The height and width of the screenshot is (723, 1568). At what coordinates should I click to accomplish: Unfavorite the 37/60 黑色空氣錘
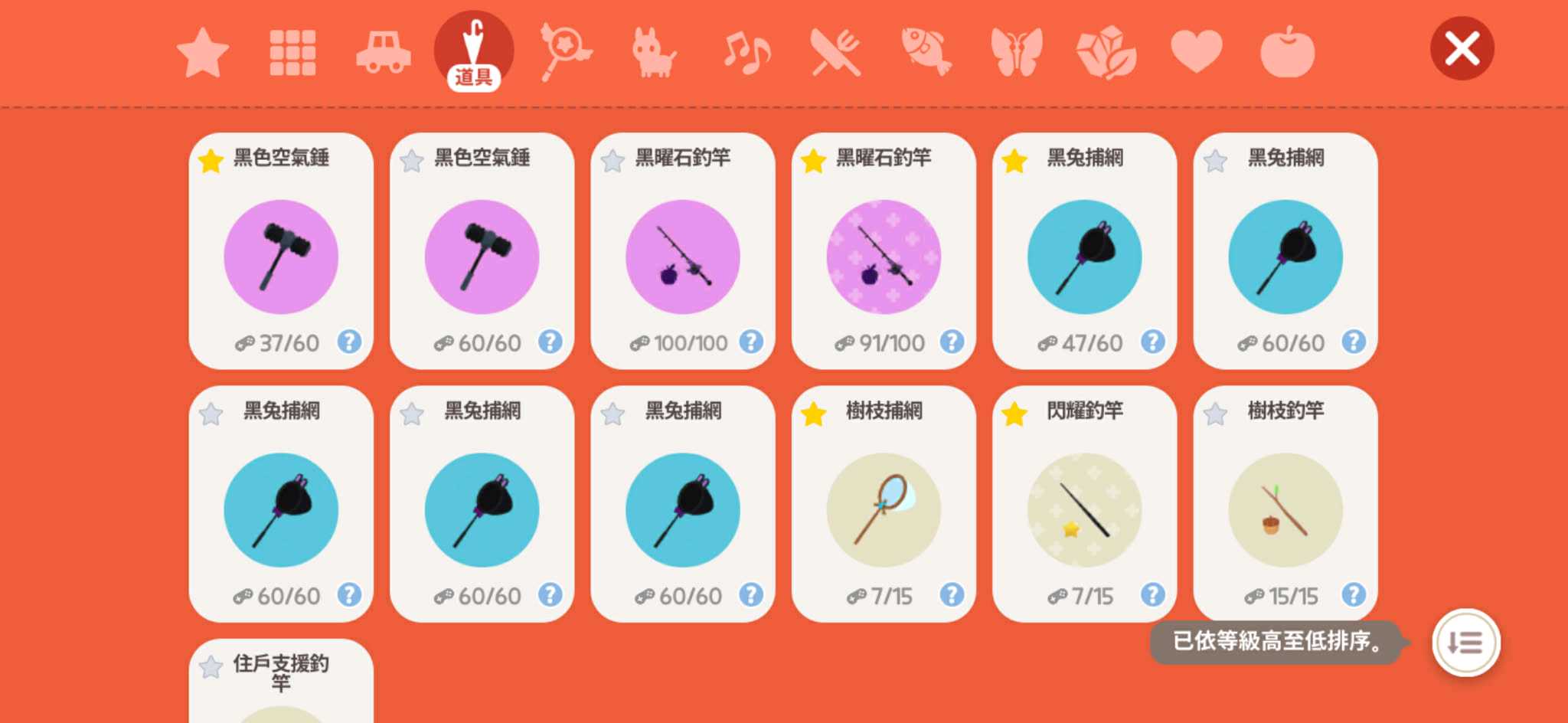coord(211,162)
